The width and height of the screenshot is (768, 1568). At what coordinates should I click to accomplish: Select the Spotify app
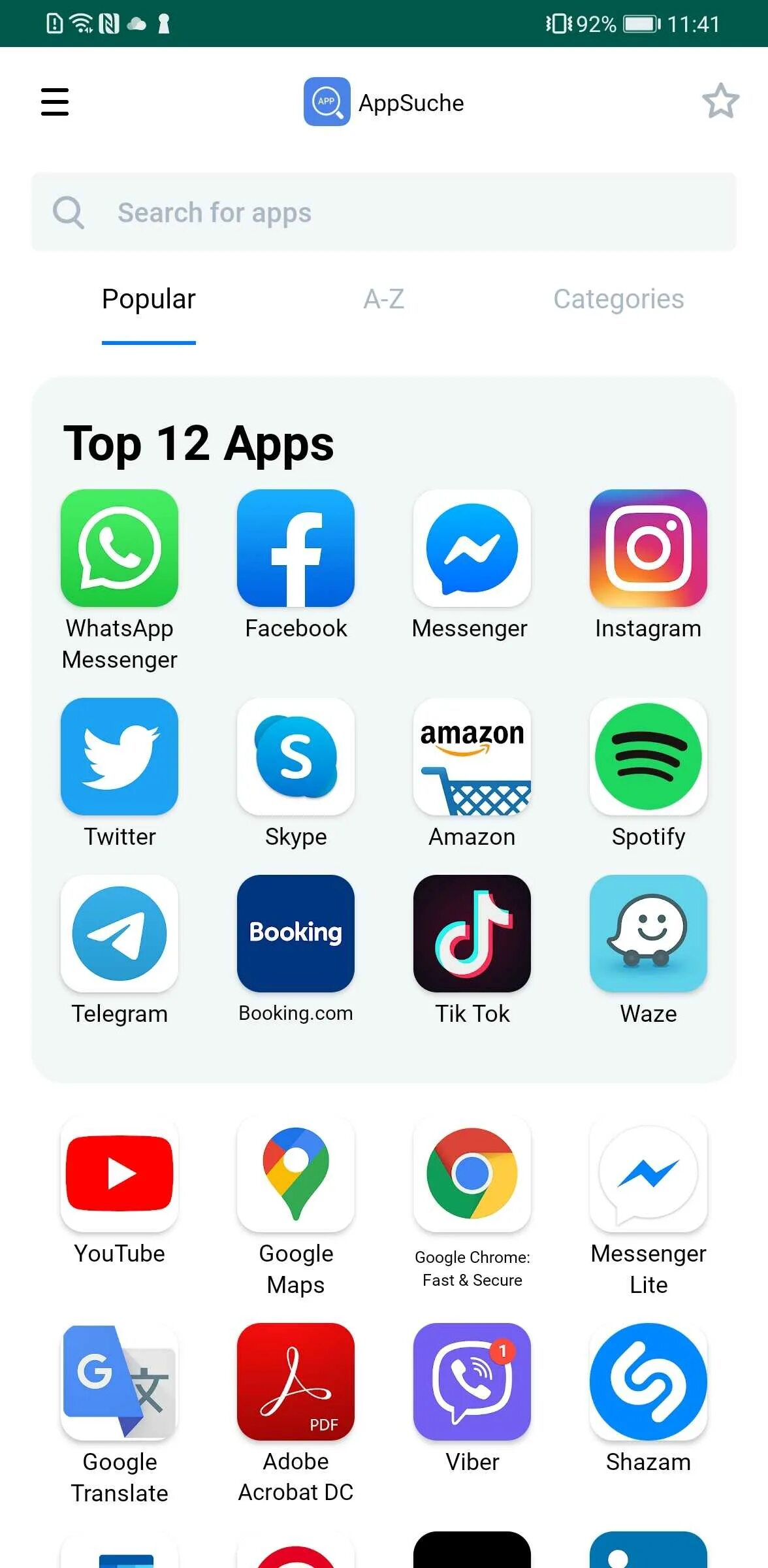648,757
